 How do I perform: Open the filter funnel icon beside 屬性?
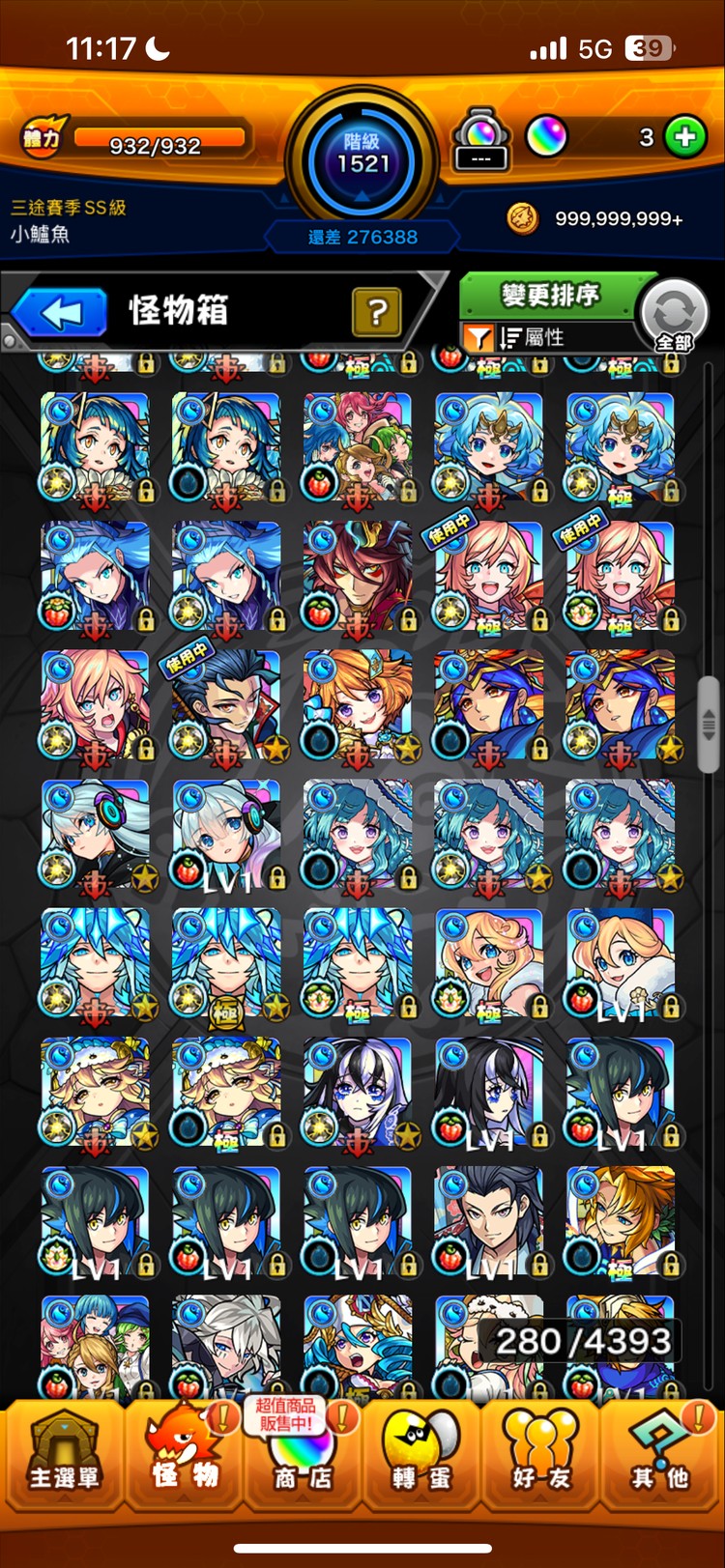pos(478,337)
